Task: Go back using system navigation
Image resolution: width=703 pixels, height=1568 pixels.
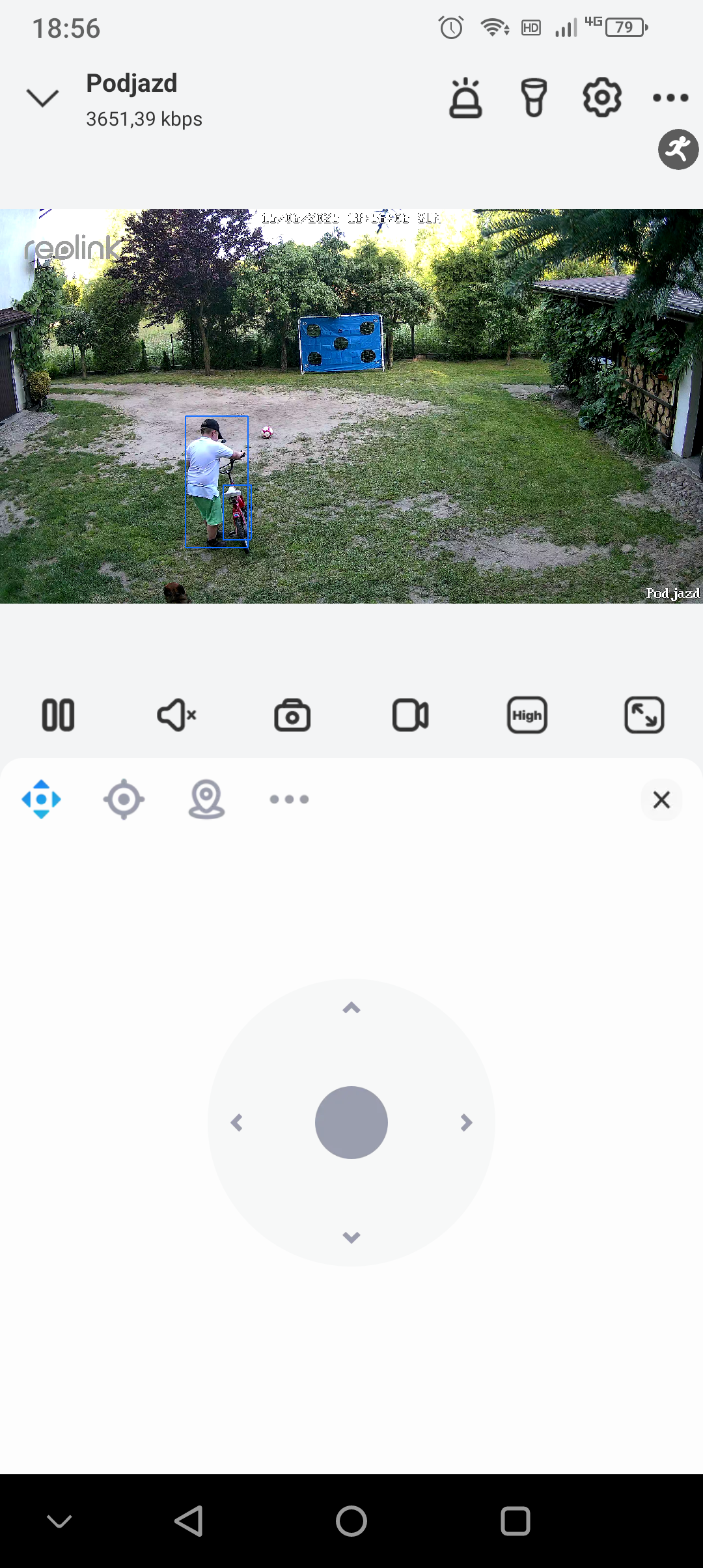Action: click(189, 1521)
